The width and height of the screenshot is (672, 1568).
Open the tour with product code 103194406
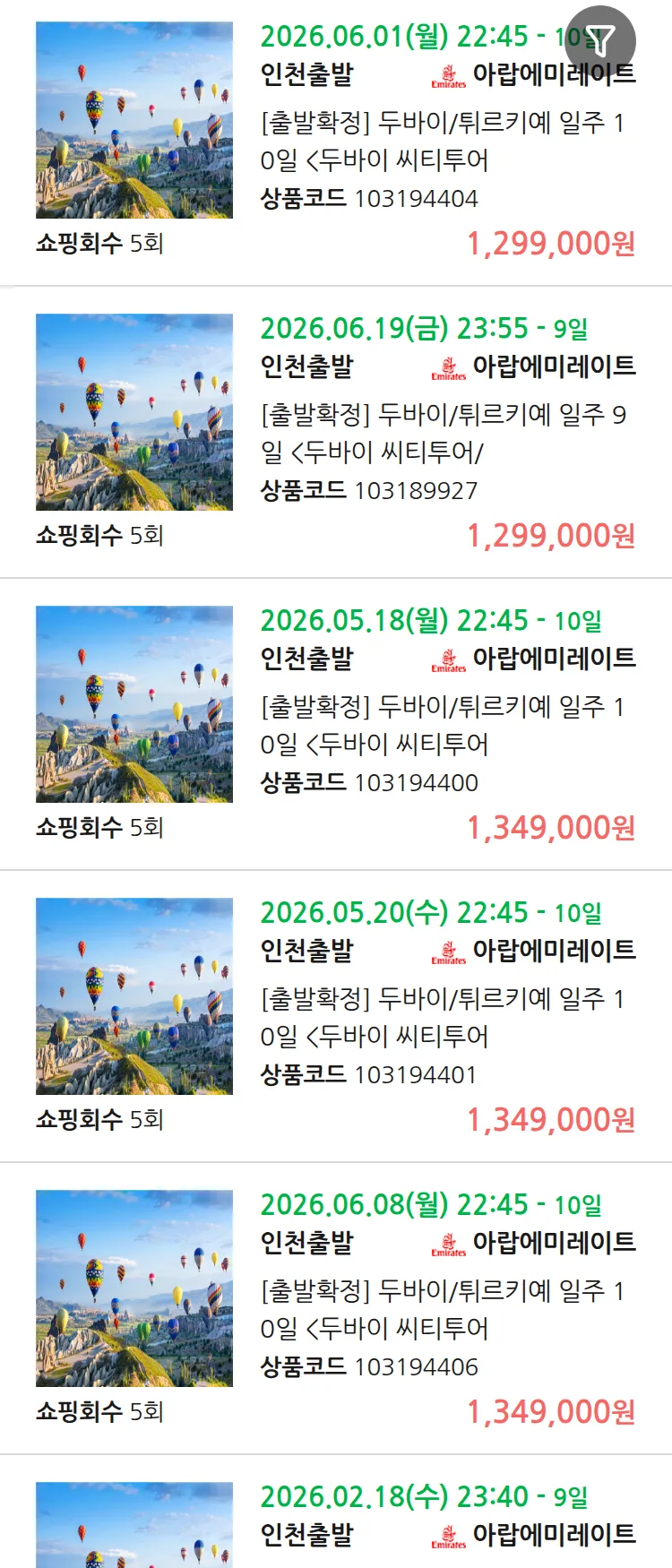pos(443,1309)
